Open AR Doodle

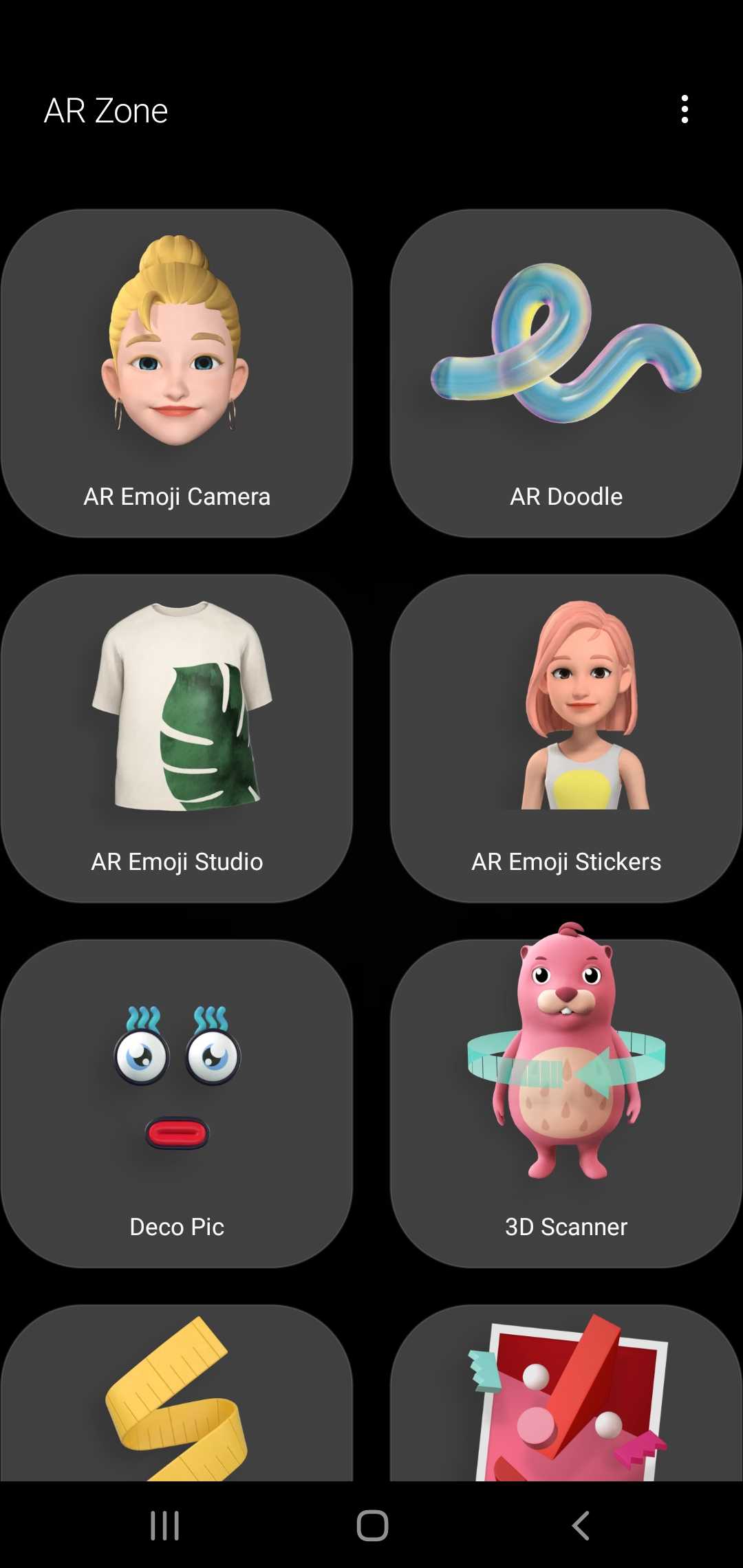point(566,373)
